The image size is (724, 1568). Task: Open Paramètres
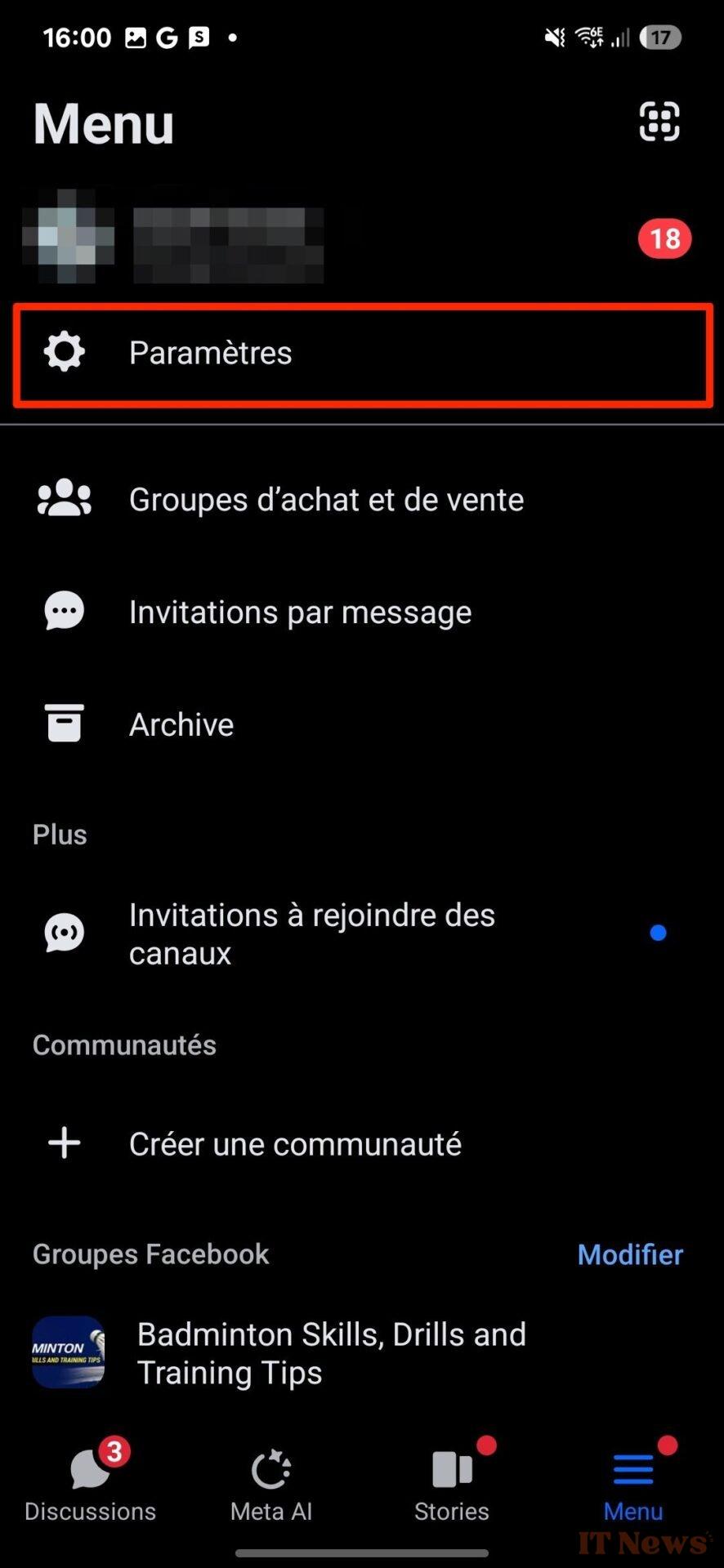coord(362,354)
